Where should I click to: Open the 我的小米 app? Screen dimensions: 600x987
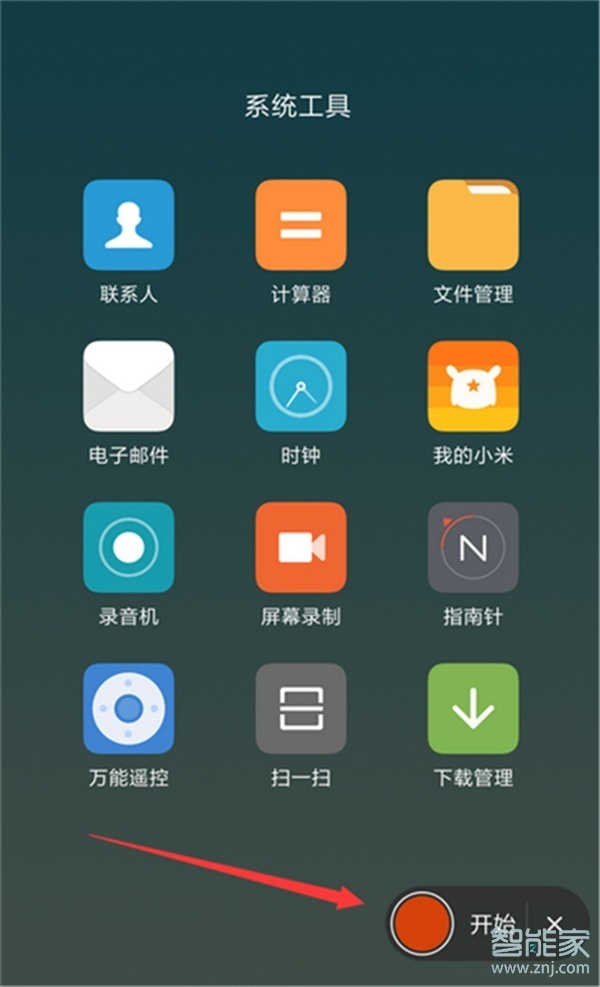(473, 386)
